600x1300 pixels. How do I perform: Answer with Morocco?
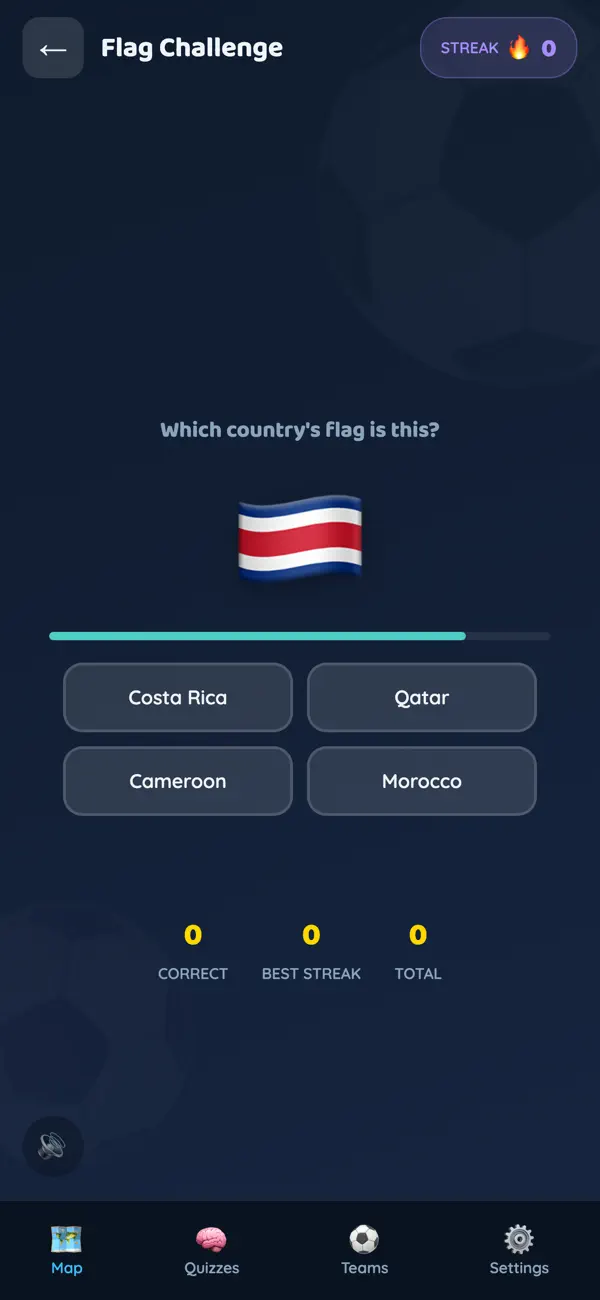pyautogui.click(x=422, y=781)
